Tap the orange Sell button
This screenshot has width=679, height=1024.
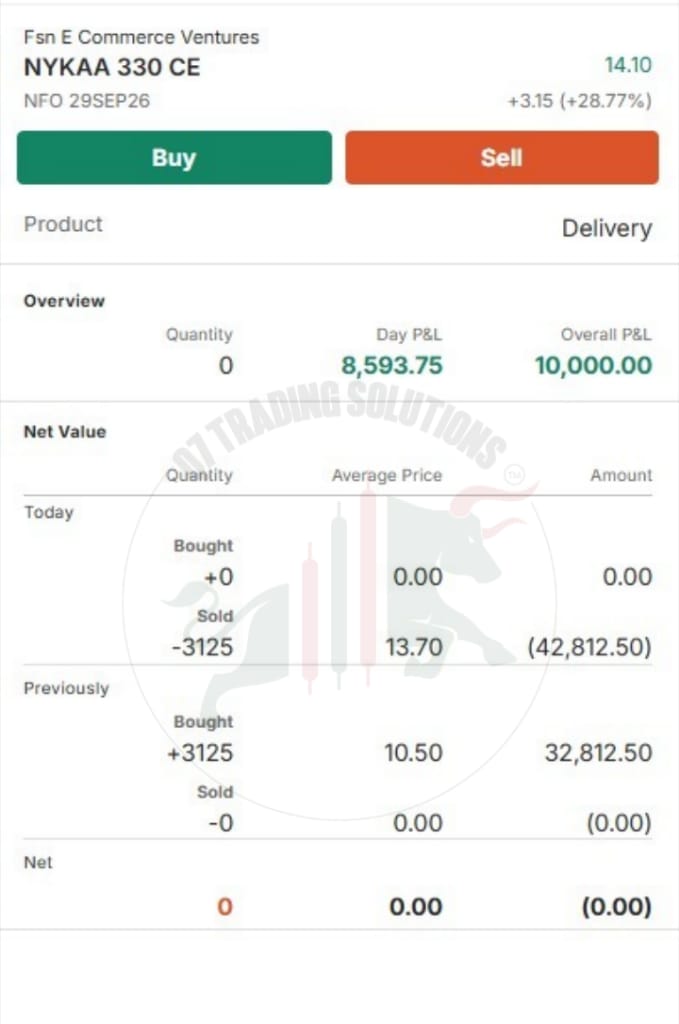coord(502,157)
